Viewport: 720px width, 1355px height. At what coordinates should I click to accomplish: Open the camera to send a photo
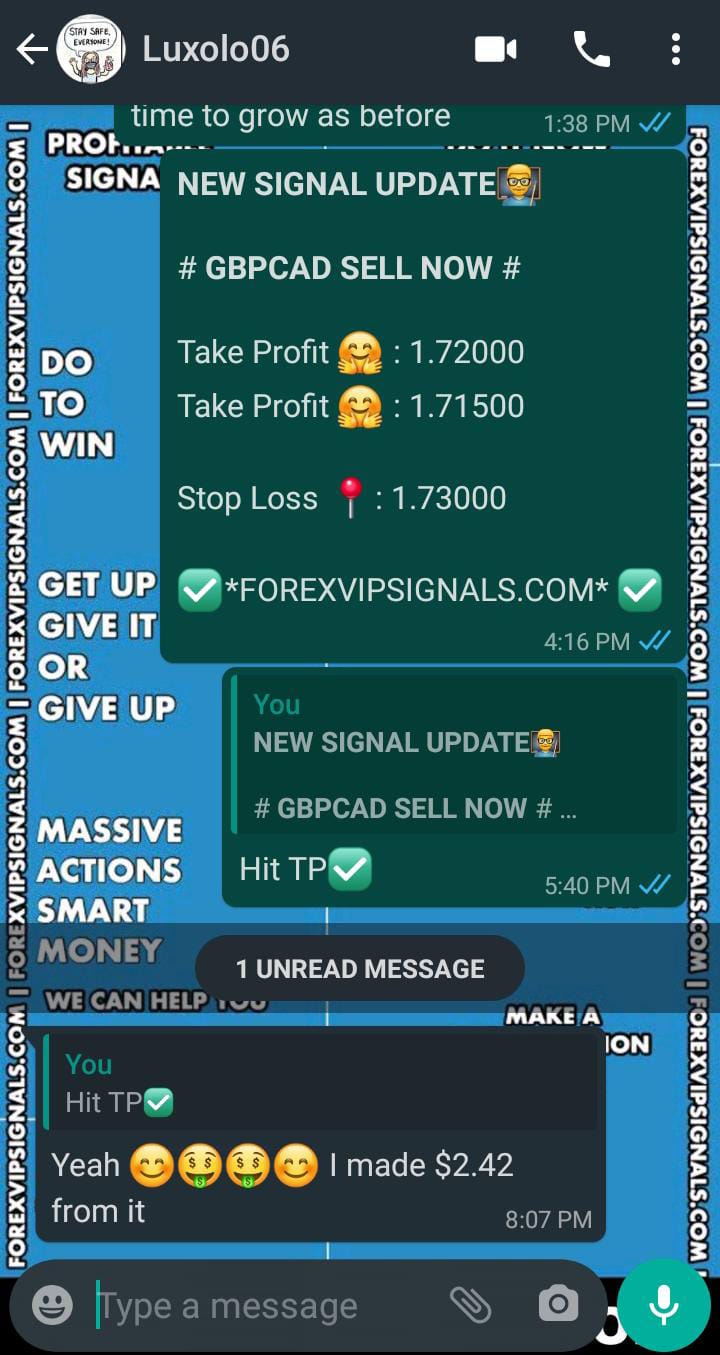558,1304
